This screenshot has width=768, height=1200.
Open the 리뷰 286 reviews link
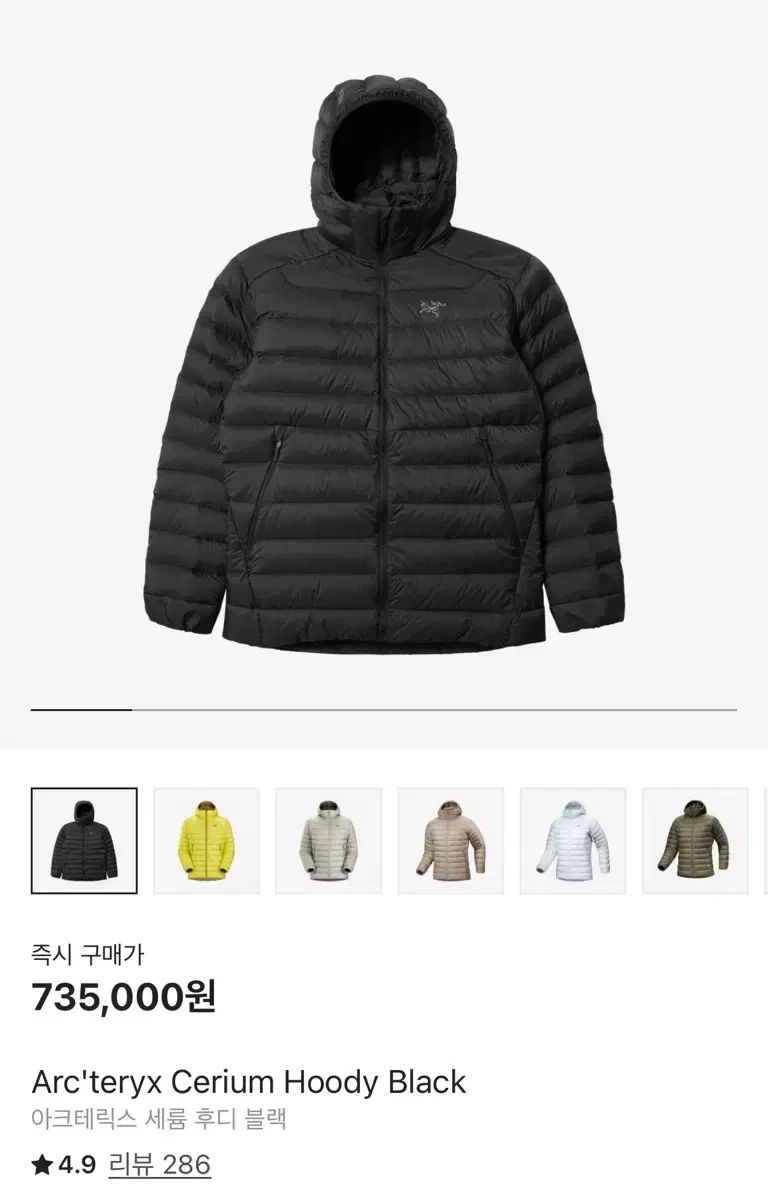coord(159,1164)
